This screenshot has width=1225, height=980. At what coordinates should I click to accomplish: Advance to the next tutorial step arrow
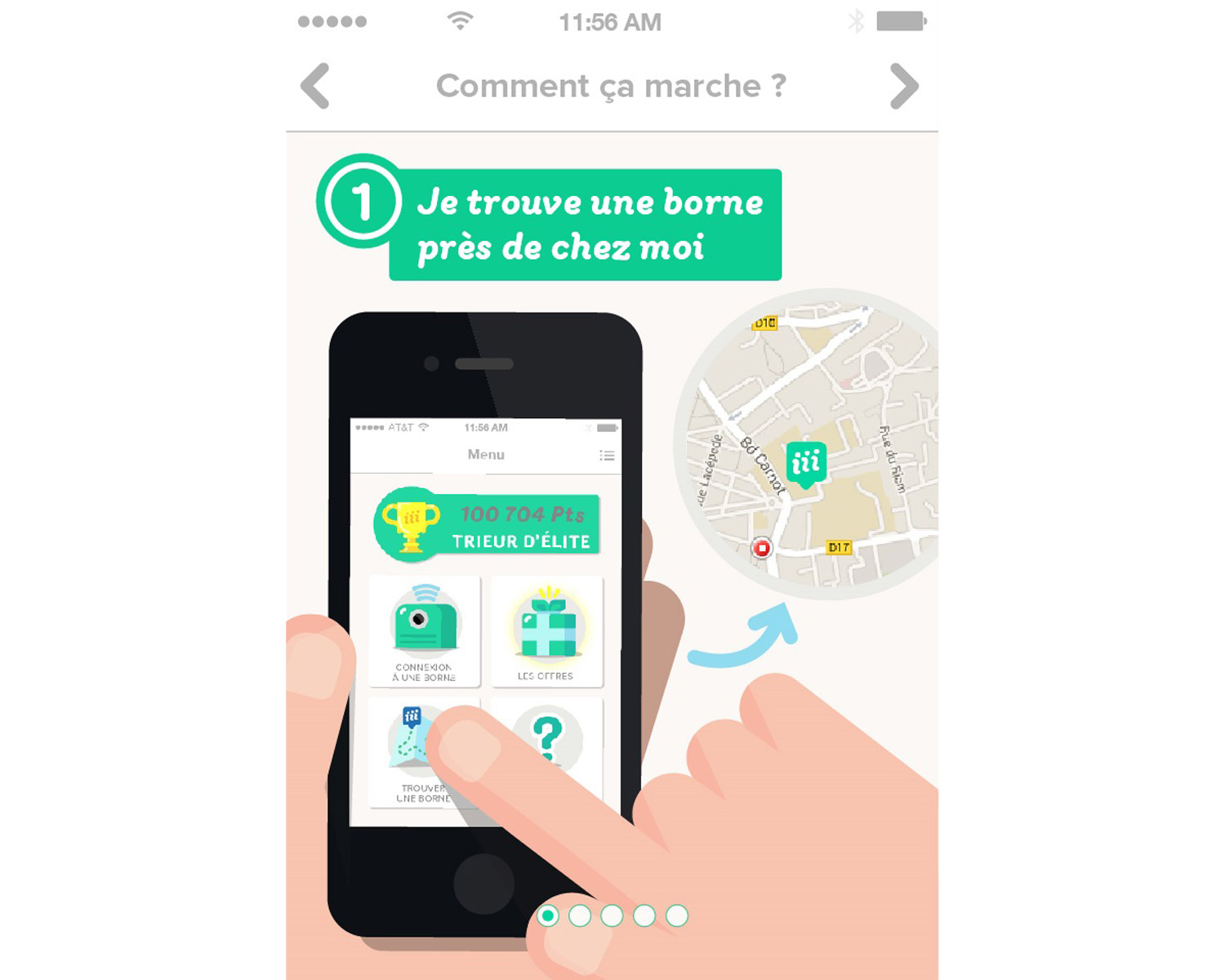[903, 86]
